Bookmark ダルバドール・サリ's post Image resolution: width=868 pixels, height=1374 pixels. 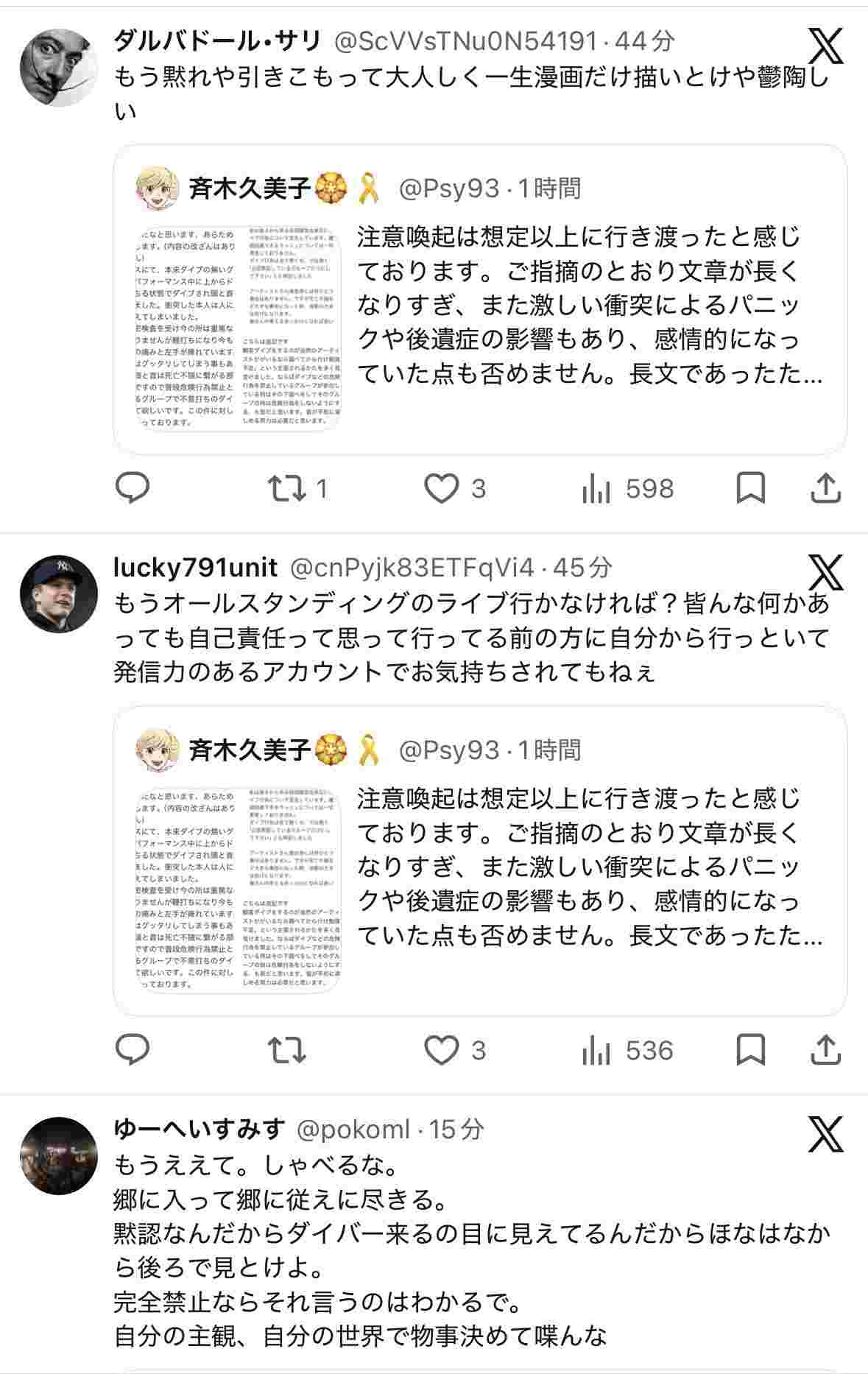750,488
